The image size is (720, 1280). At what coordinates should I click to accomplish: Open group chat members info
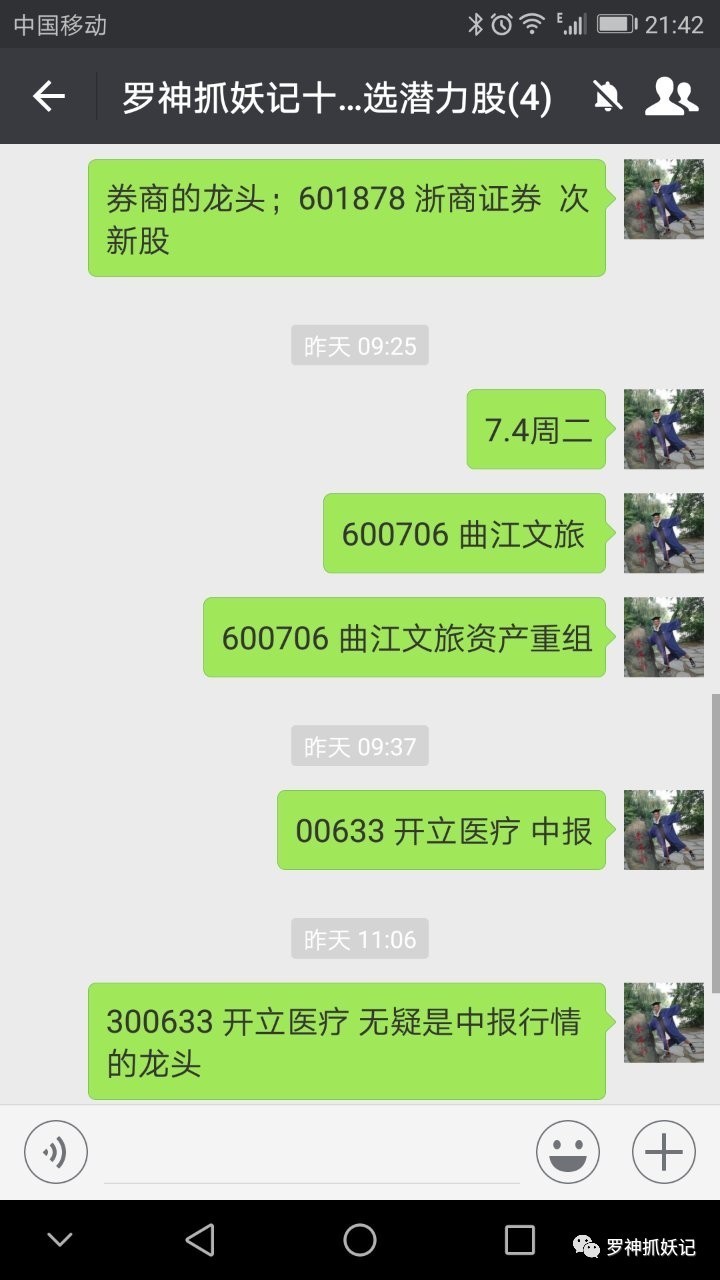[671, 97]
